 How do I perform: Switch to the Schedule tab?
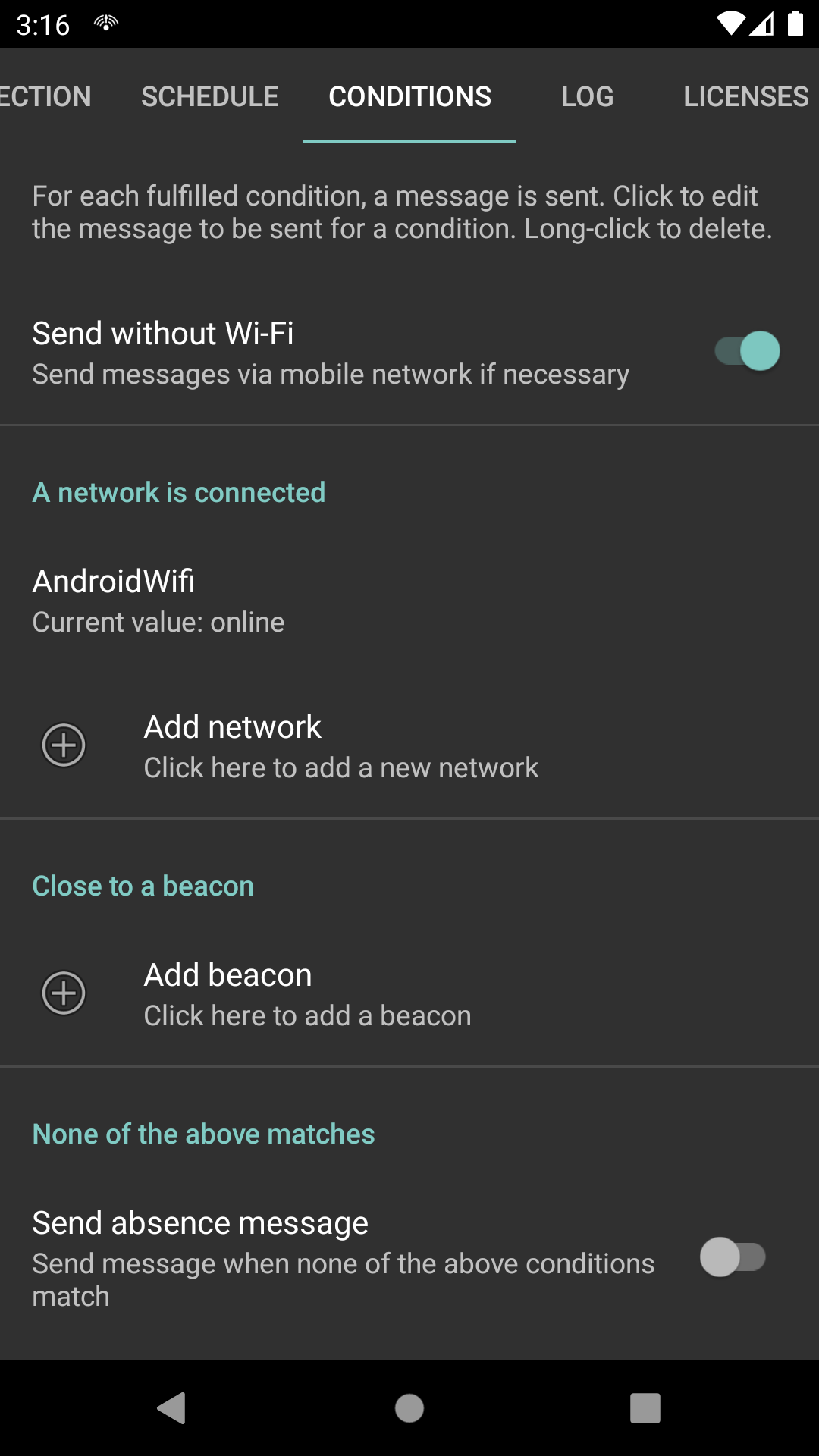tap(210, 96)
